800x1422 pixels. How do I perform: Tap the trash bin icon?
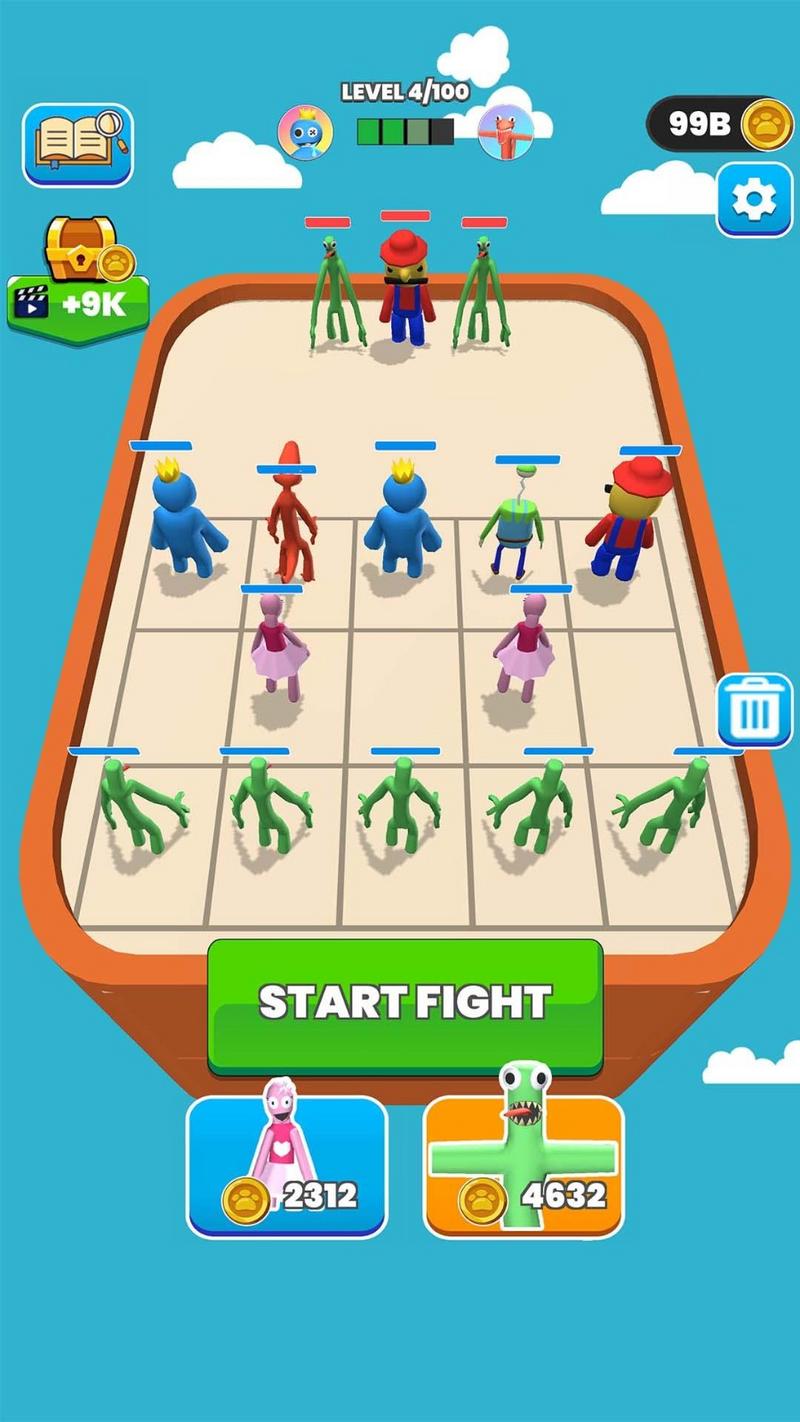coord(754,710)
